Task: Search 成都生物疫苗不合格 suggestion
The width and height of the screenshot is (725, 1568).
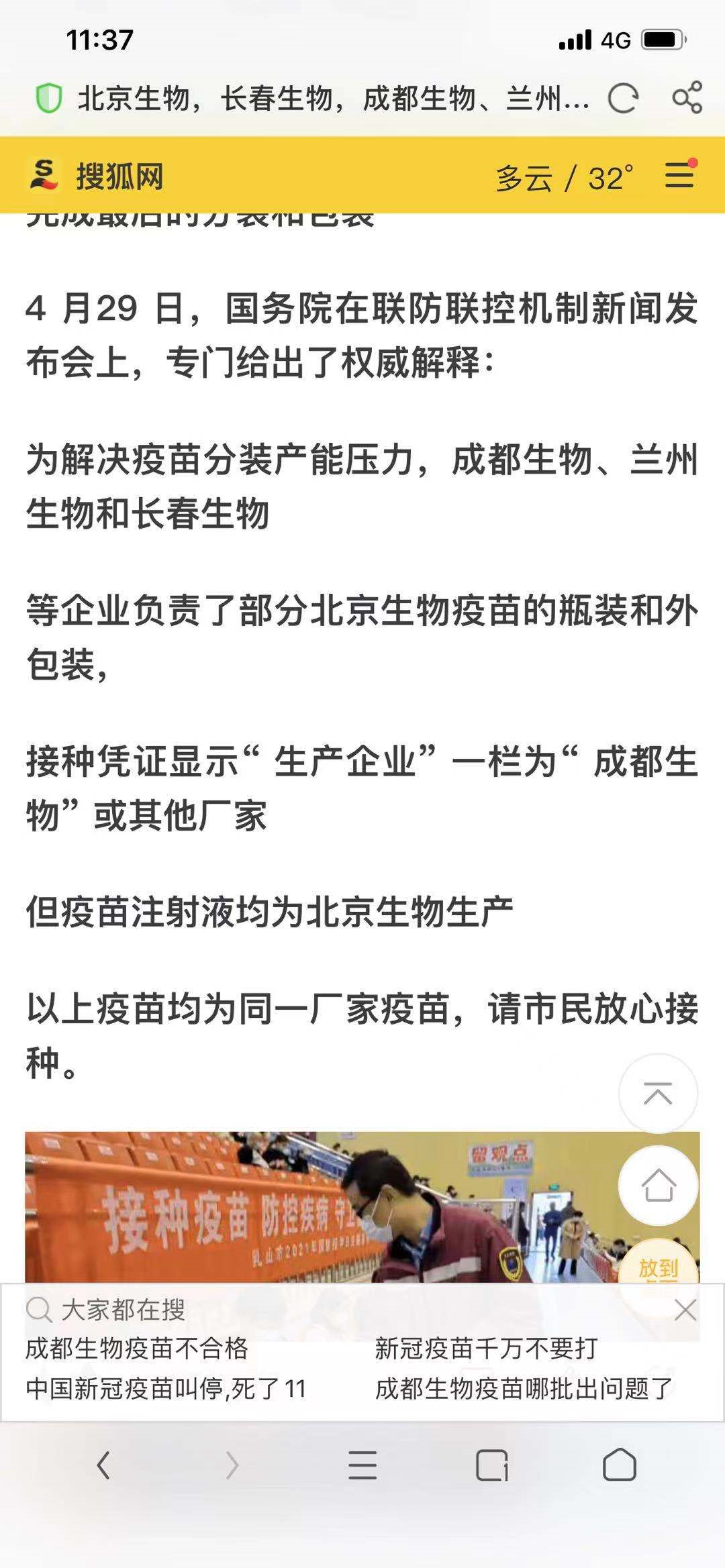Action: (x=137, y=1348)
